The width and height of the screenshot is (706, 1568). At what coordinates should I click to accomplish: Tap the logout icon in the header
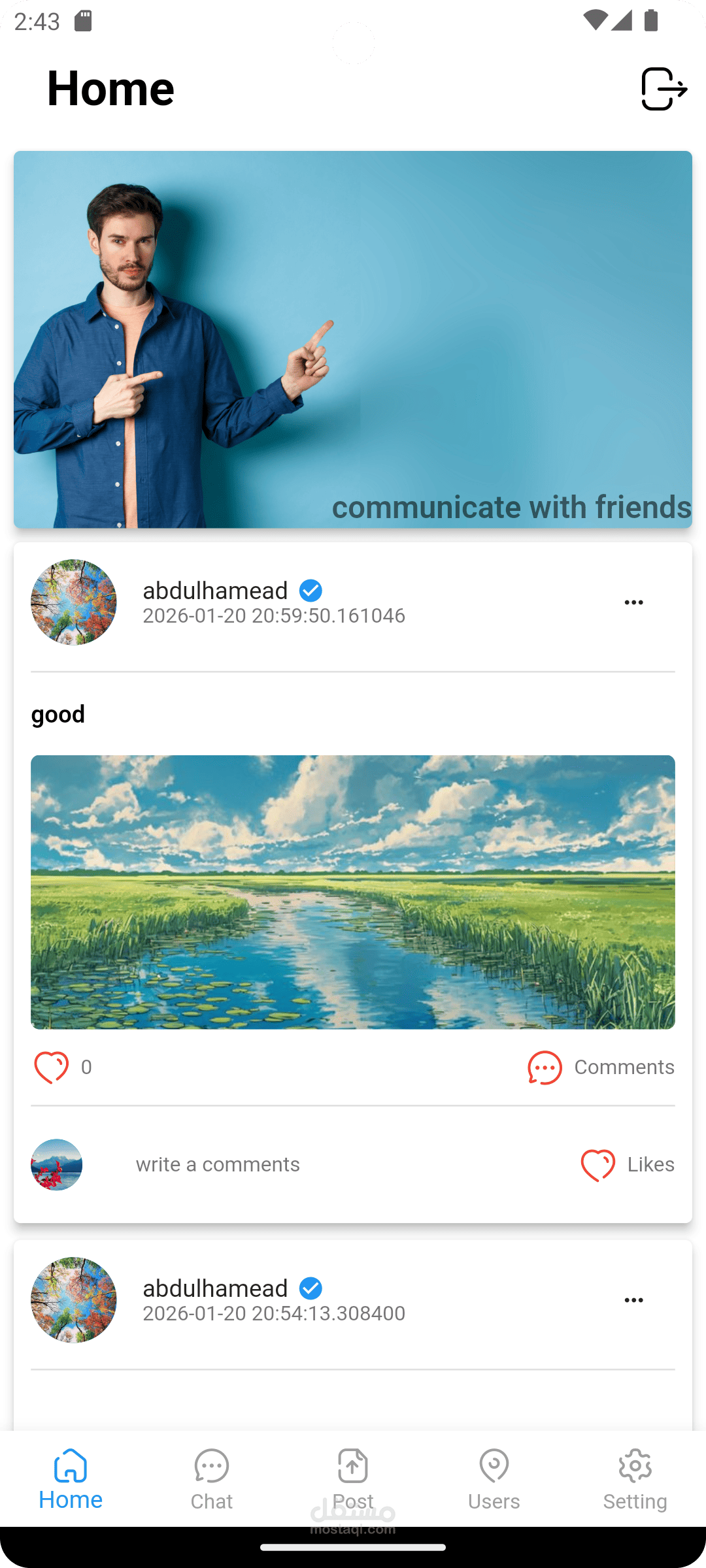pos(664,89)
